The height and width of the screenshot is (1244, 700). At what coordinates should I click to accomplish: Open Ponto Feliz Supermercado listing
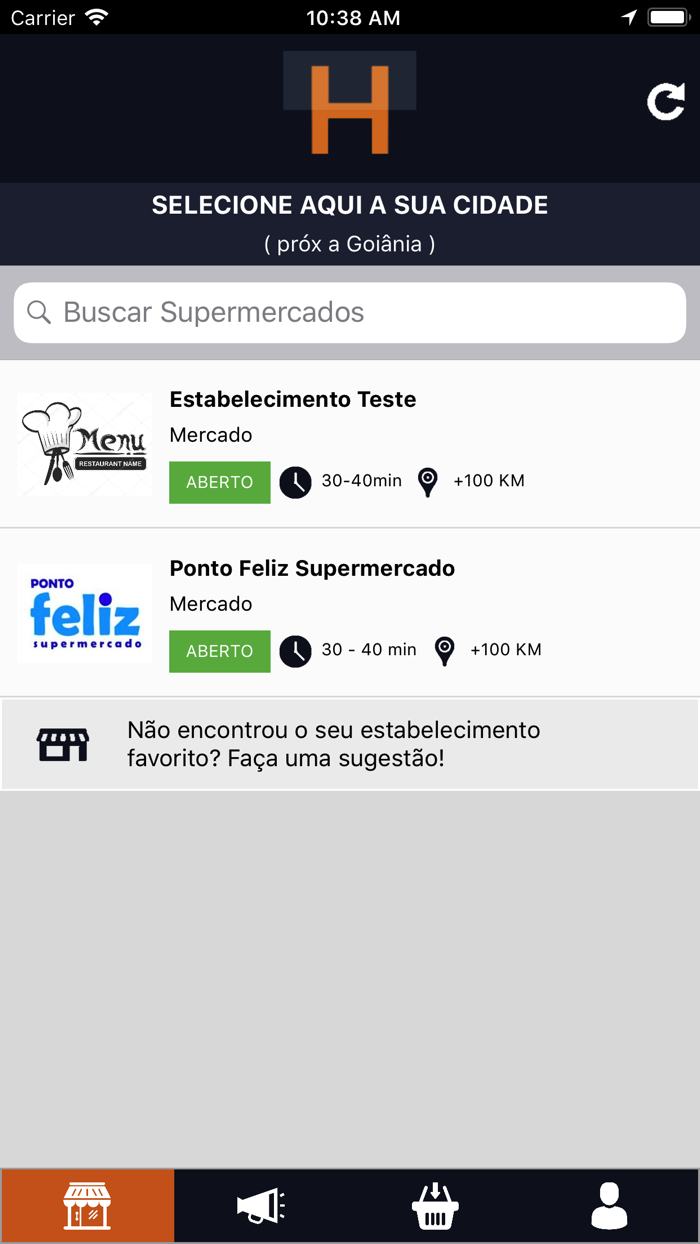tap(350, 612)
